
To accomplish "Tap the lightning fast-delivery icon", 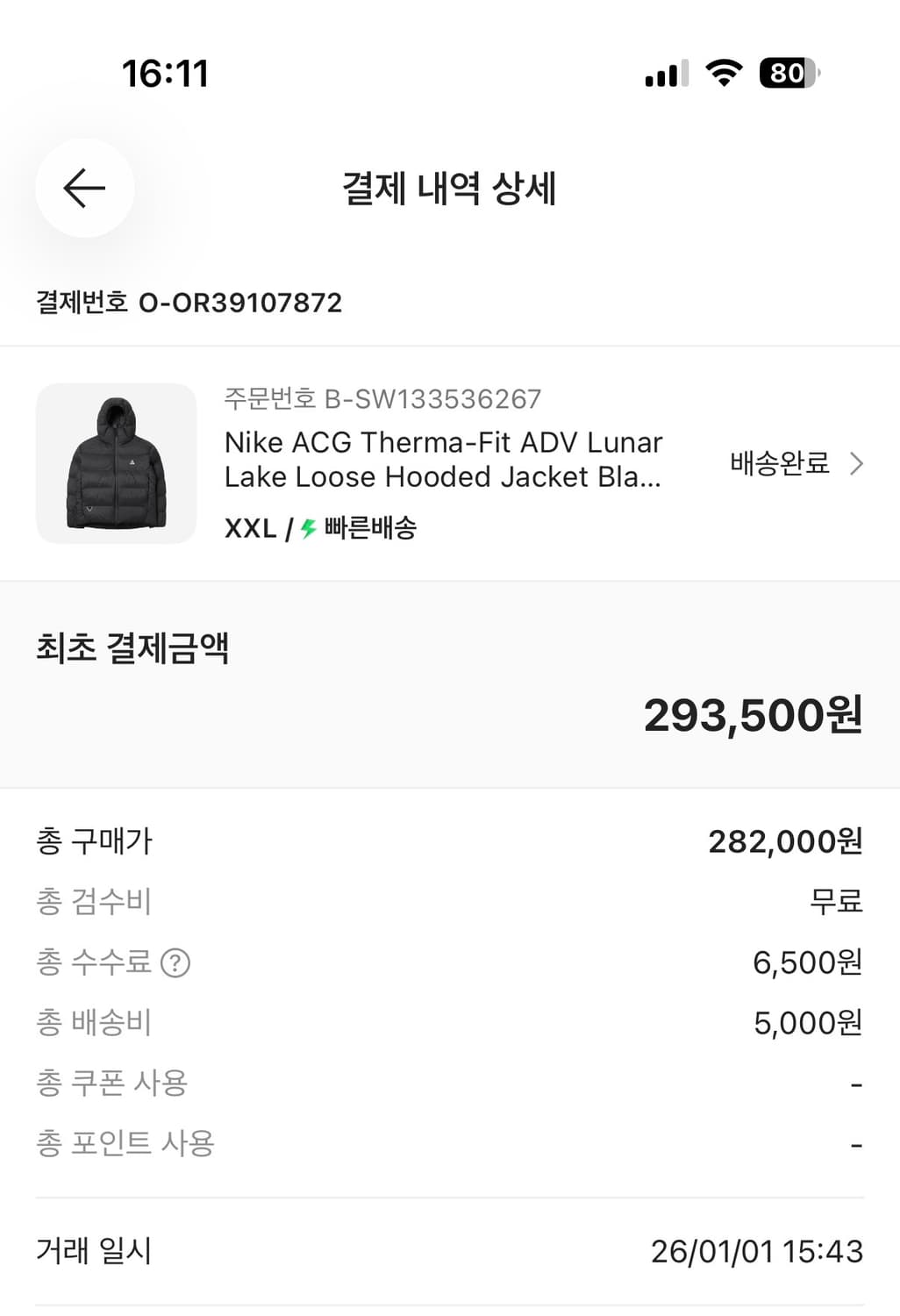I will (x=307, y=528).
